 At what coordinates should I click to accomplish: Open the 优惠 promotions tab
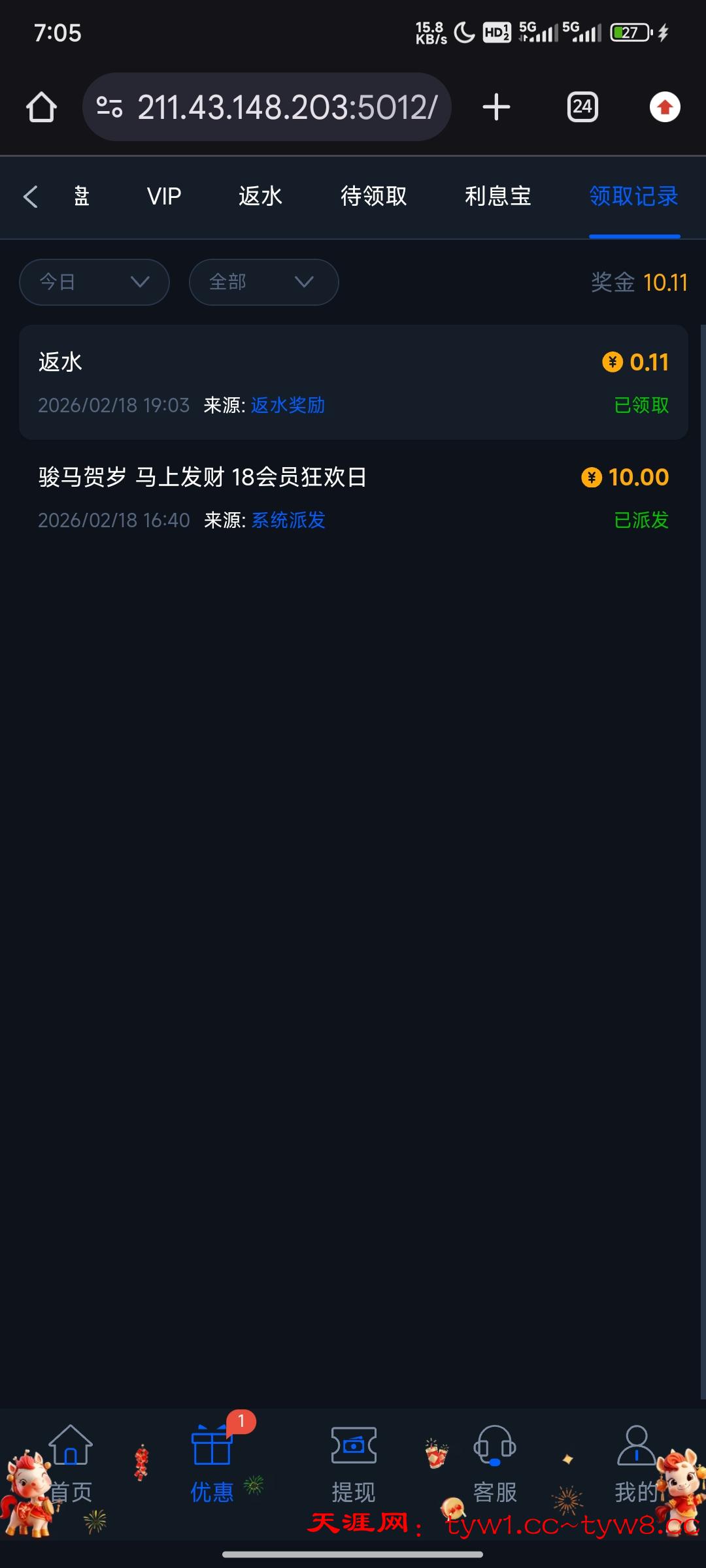[x=212, y=1463]
